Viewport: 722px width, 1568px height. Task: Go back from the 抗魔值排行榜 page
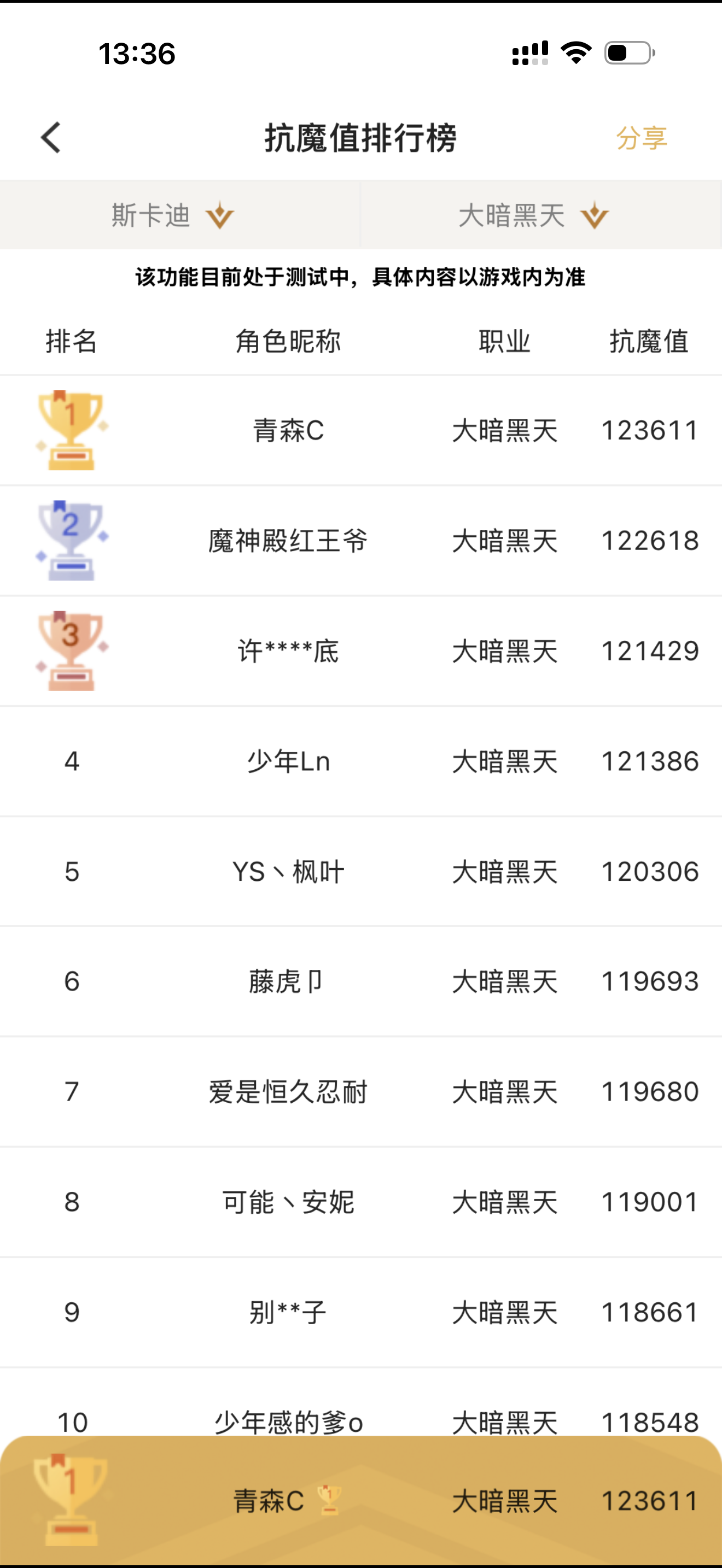click(x=51, y=138)
